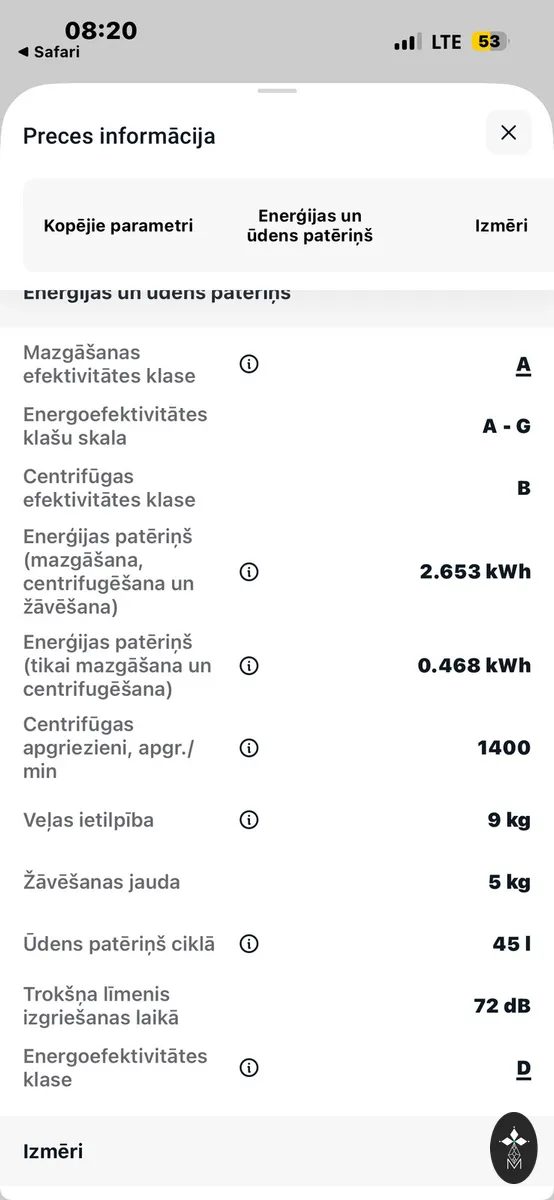
Task: Tap info icon beside 0.468 kWh consumption
Action: coord(250,665)
